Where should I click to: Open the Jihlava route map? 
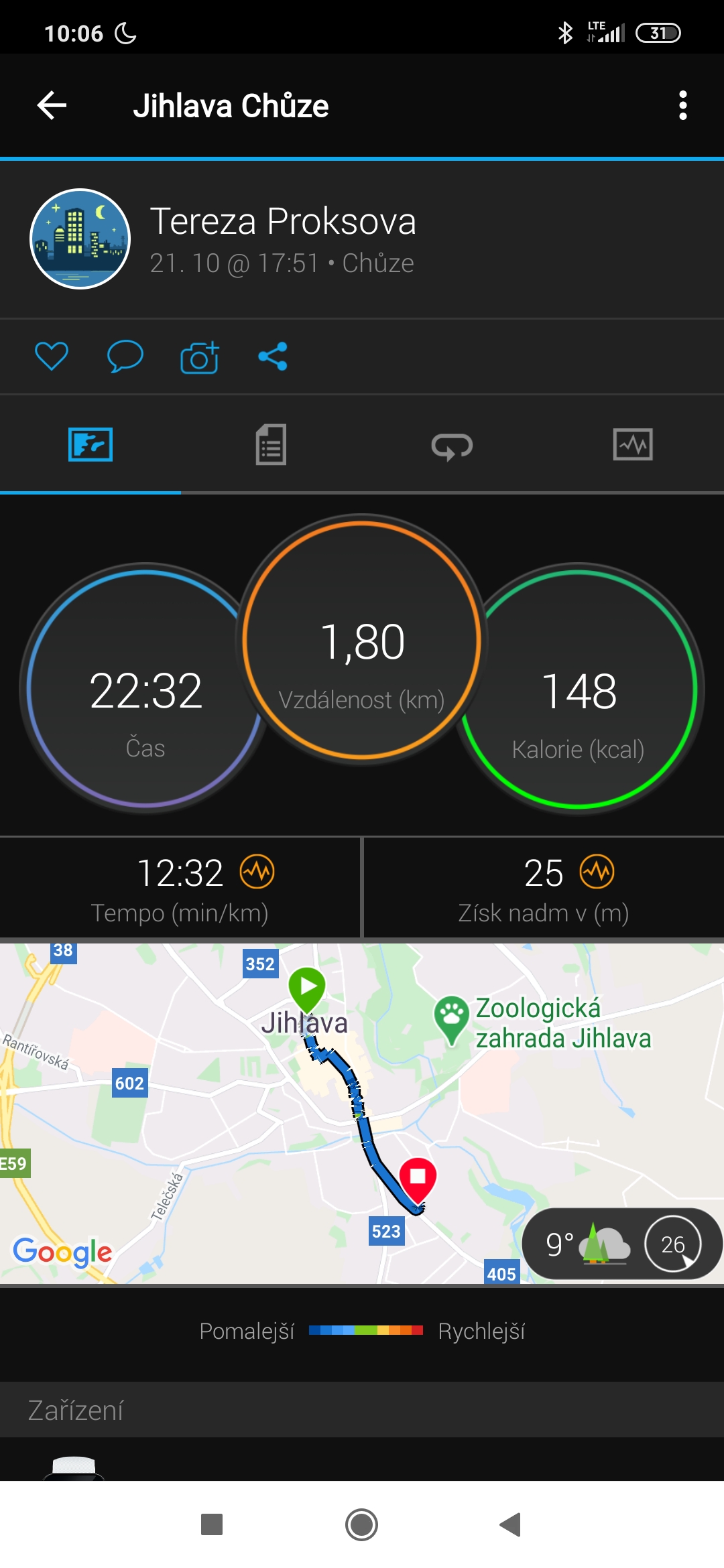362,1113
